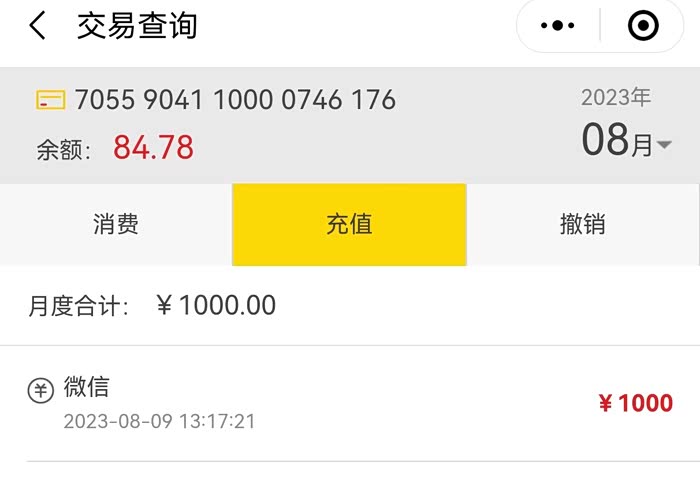This screenshot has height=494, width=700.
Task: Switch to the 消费 tab
Action: [116, 224]
